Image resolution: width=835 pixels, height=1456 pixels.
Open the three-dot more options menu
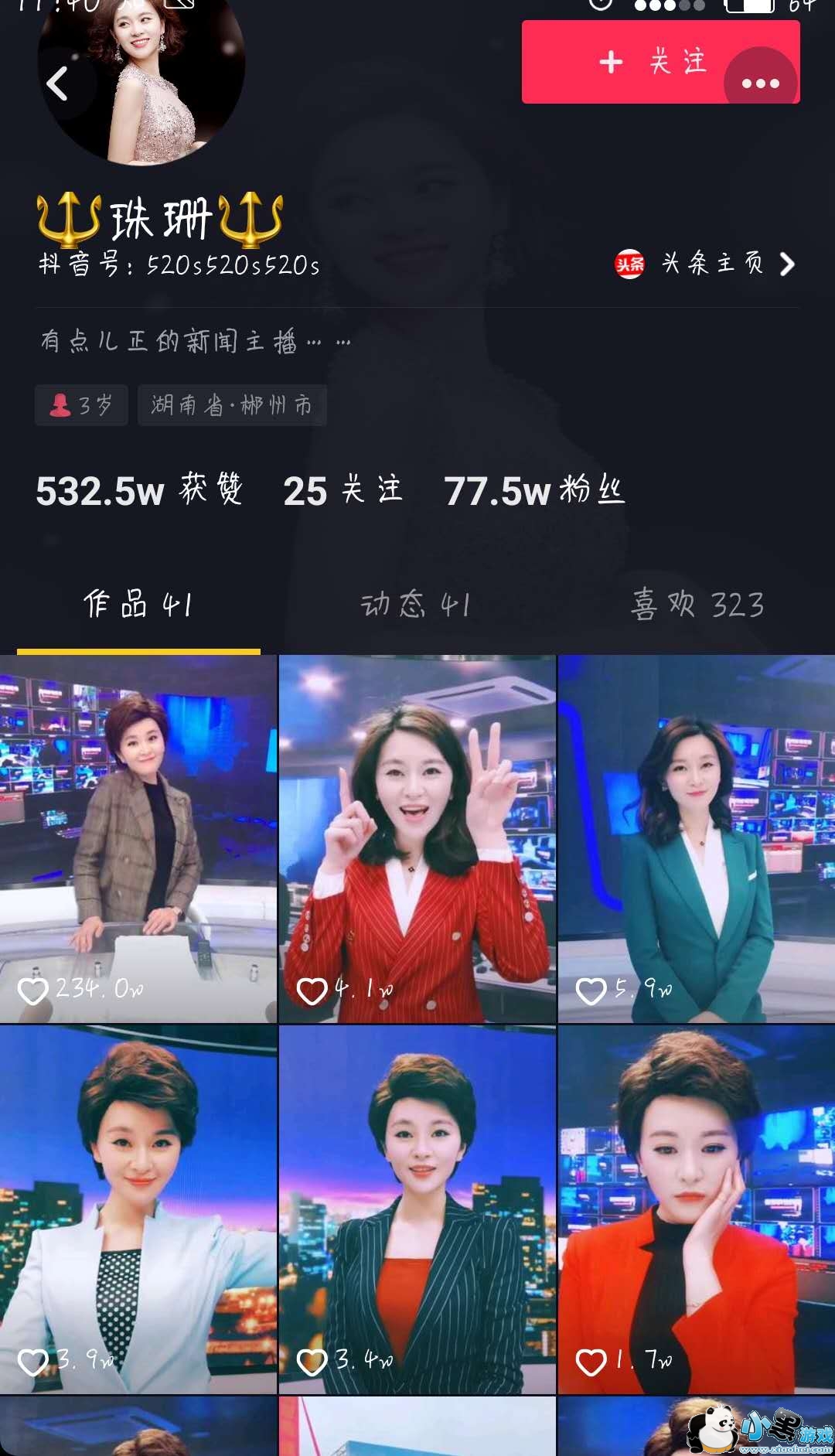tap(761, 83)
